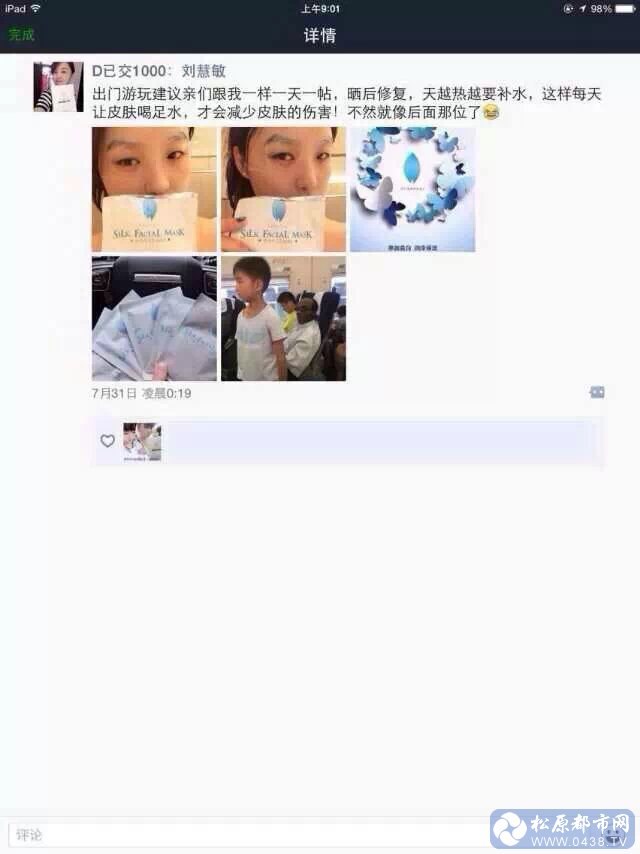This screenshot has height=854, width=640.
Task: View the first face mask selfie photo
Action: [x=154, y=189]
